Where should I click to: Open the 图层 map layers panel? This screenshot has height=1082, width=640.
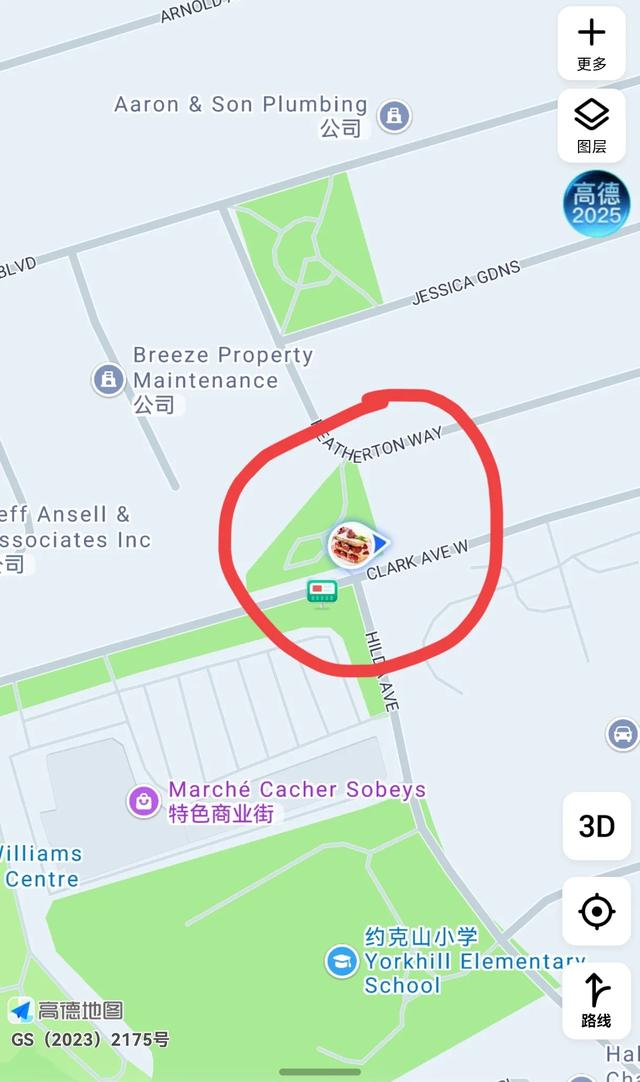coord(591,126)
